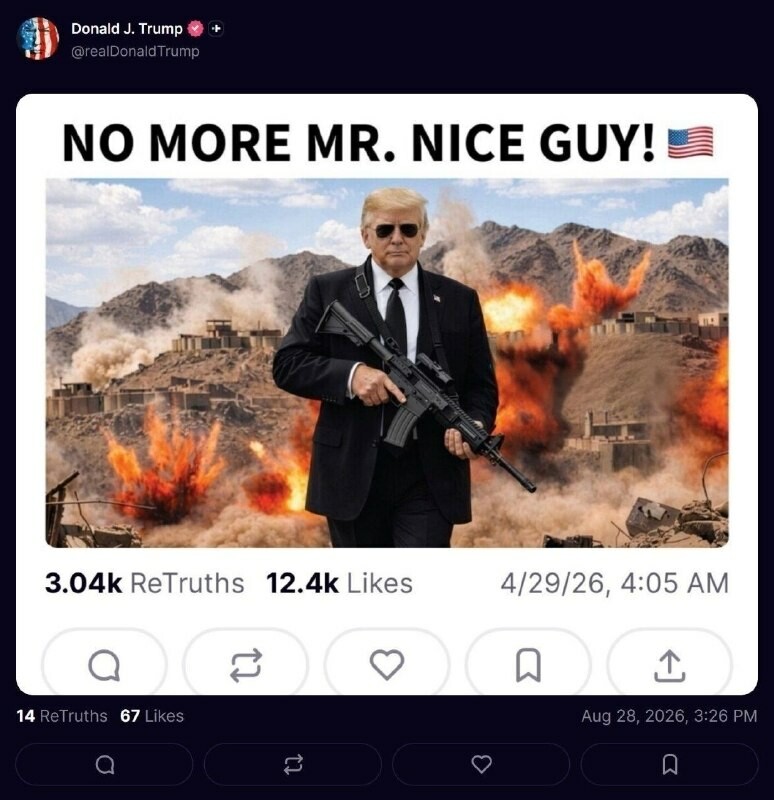Reply using the comment icon in the dark bottom row
Image resolution: width=774 pixels, height=800 pixels.
pos(105,764)
